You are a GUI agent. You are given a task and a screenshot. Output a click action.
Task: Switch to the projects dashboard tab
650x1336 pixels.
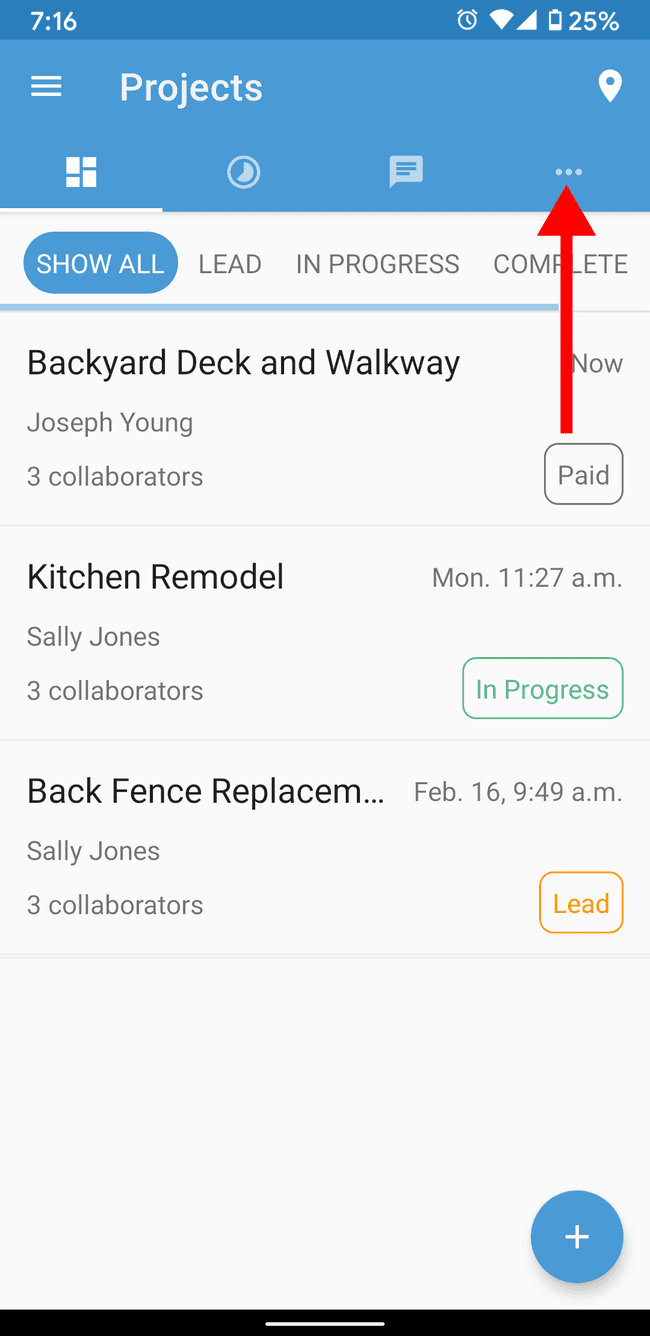(x=81, y=172)
